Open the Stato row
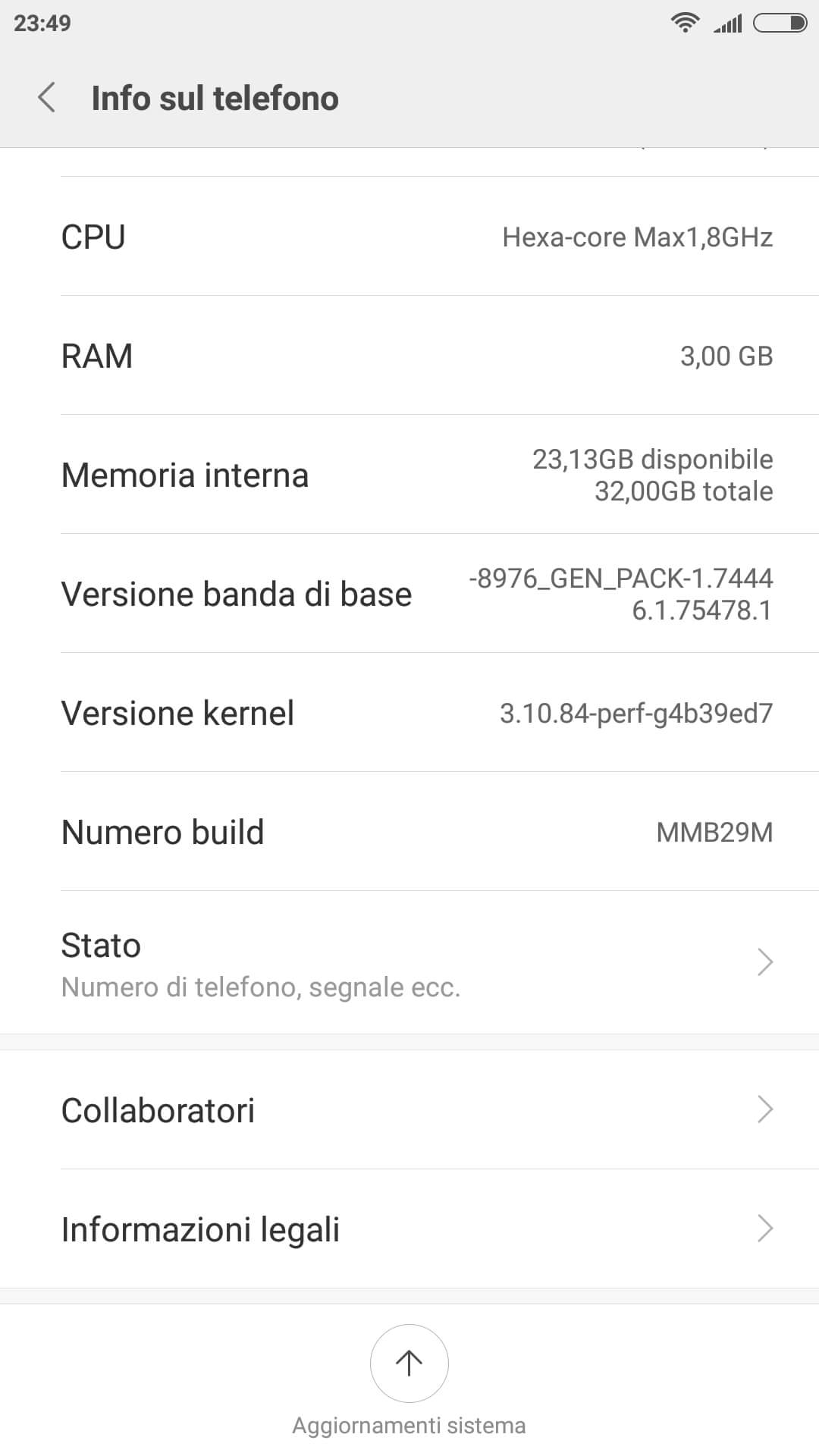Screen dimensions: 819x1456 click(409, 962)
